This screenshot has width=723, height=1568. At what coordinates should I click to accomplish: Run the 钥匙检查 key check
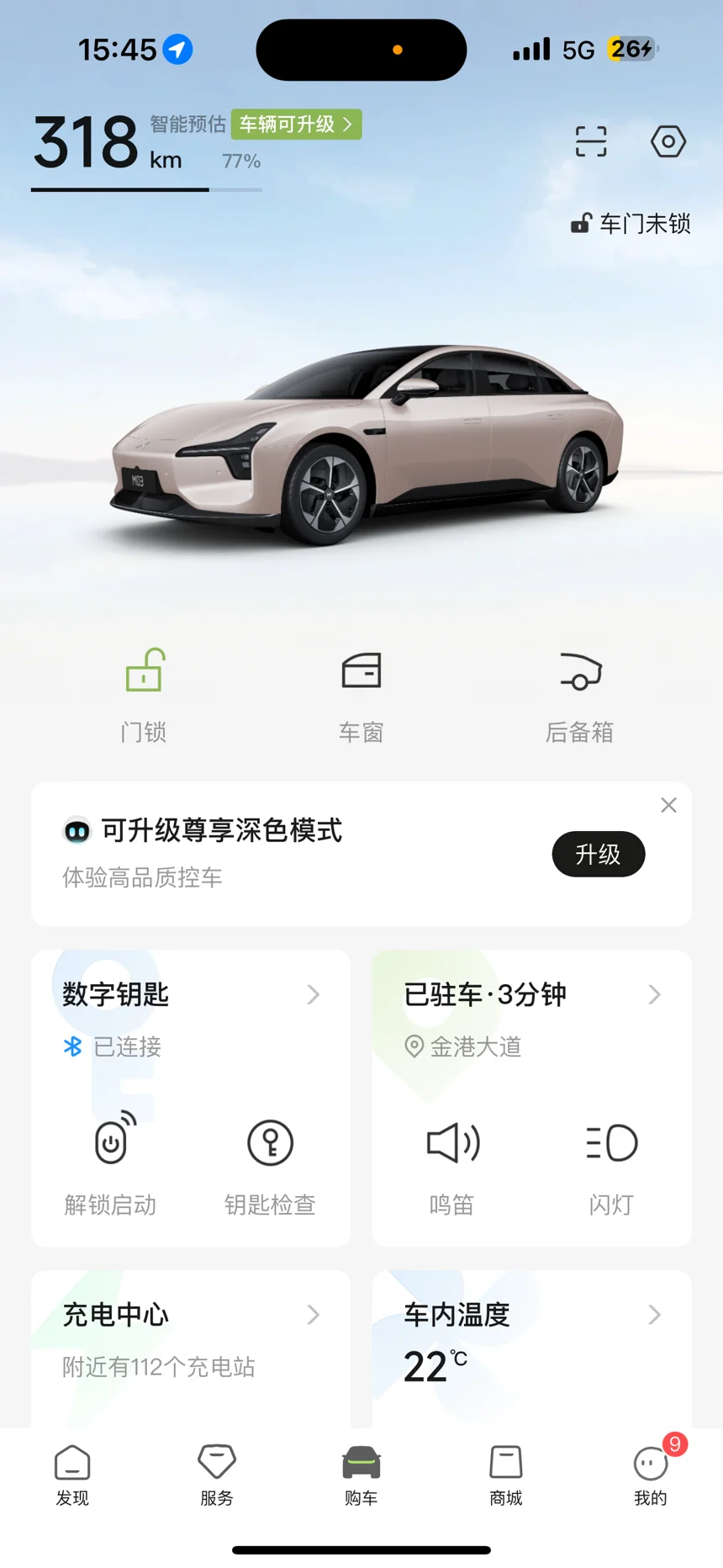pos(270,1163)
